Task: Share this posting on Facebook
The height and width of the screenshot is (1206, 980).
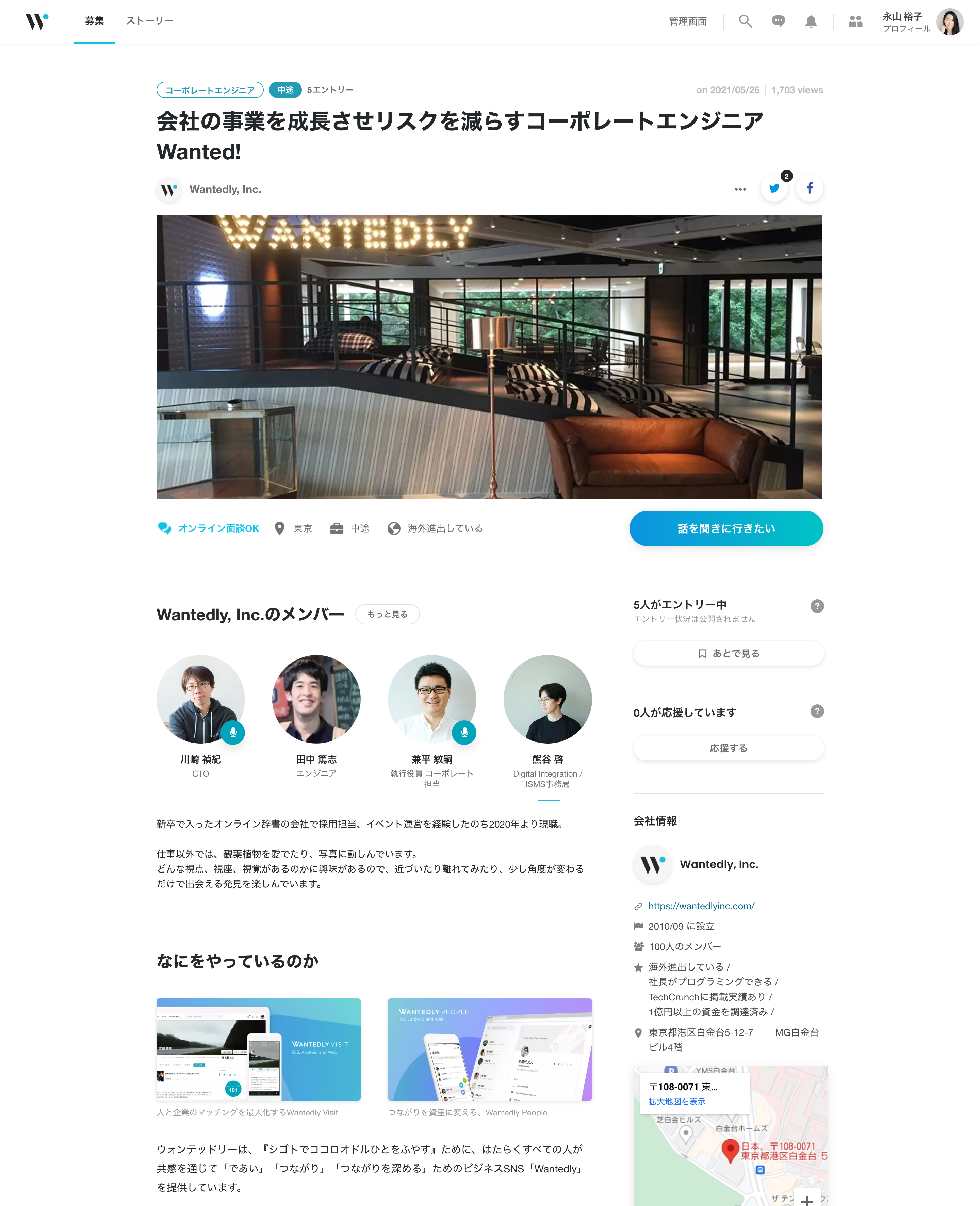Action: pyautogui.click(x=810, y=189)
